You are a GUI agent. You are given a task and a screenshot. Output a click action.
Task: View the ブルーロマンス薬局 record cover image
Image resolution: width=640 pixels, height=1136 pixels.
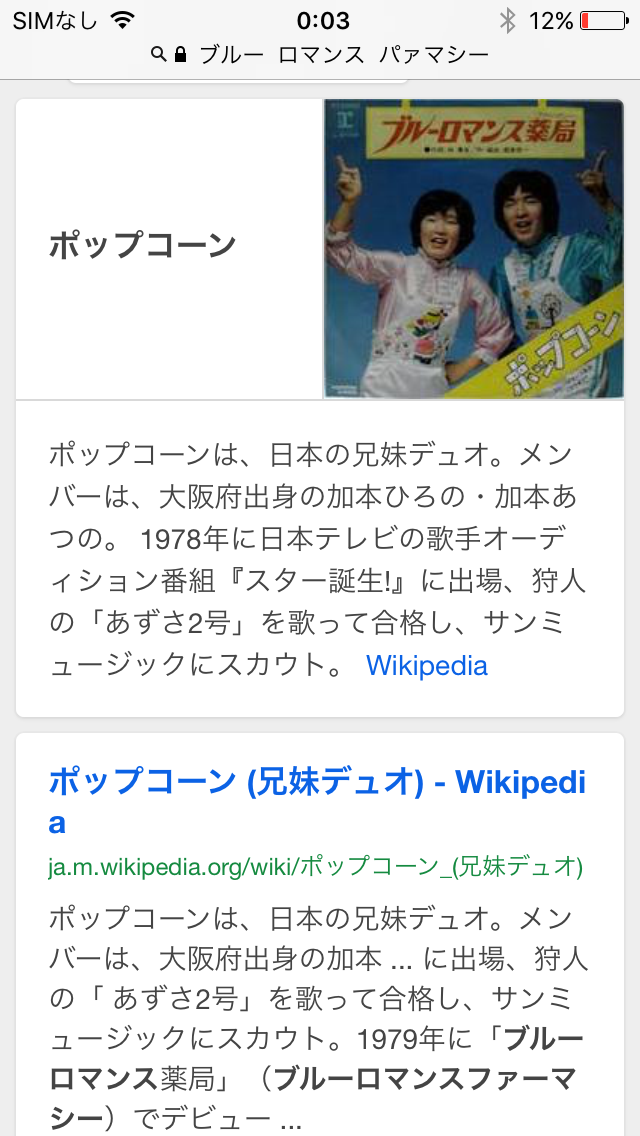[473, 249]
